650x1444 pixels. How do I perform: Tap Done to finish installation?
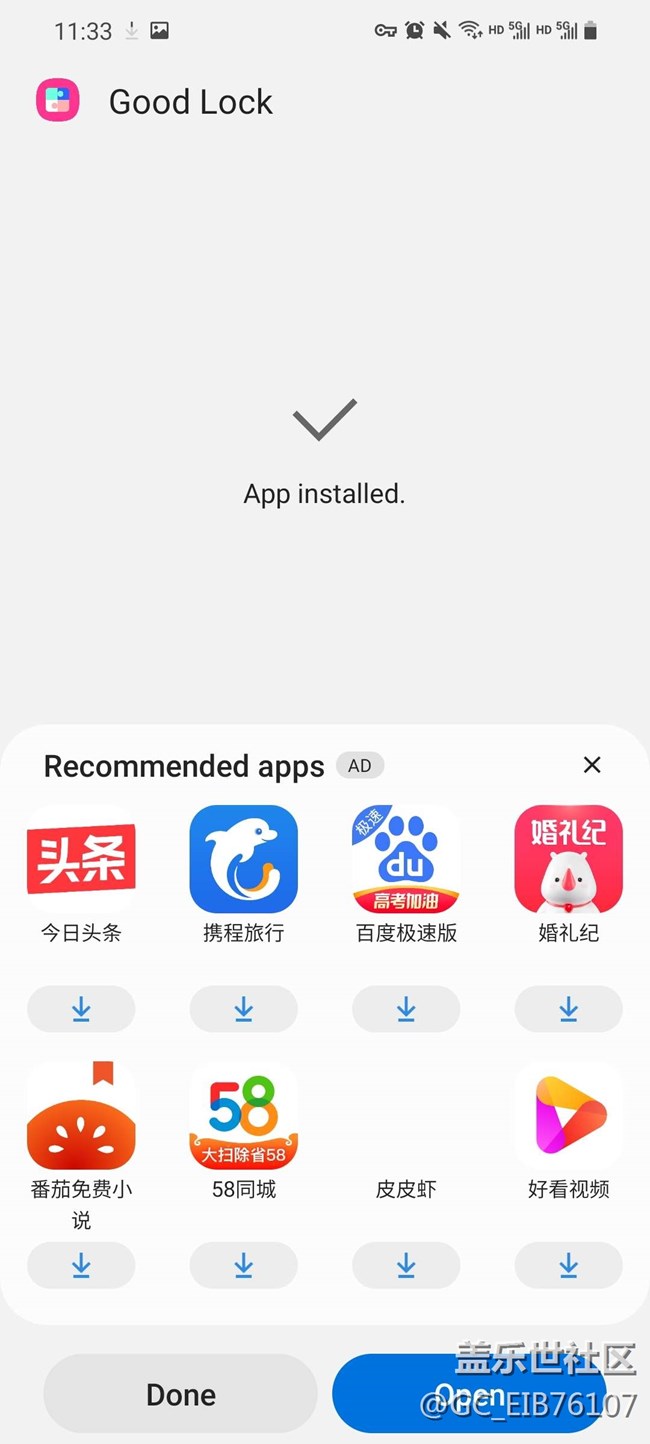pos(181,1394)
